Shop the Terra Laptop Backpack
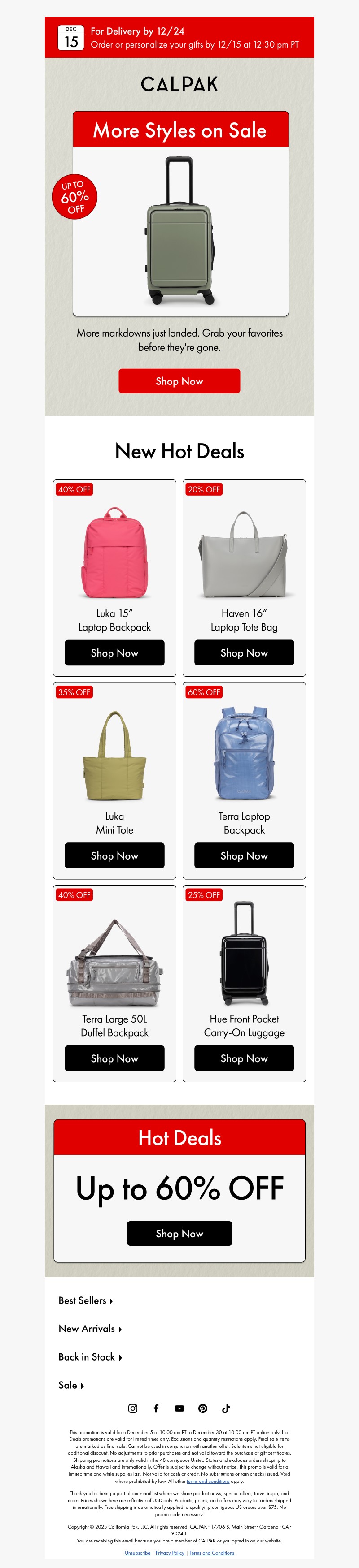 [244, 855]
